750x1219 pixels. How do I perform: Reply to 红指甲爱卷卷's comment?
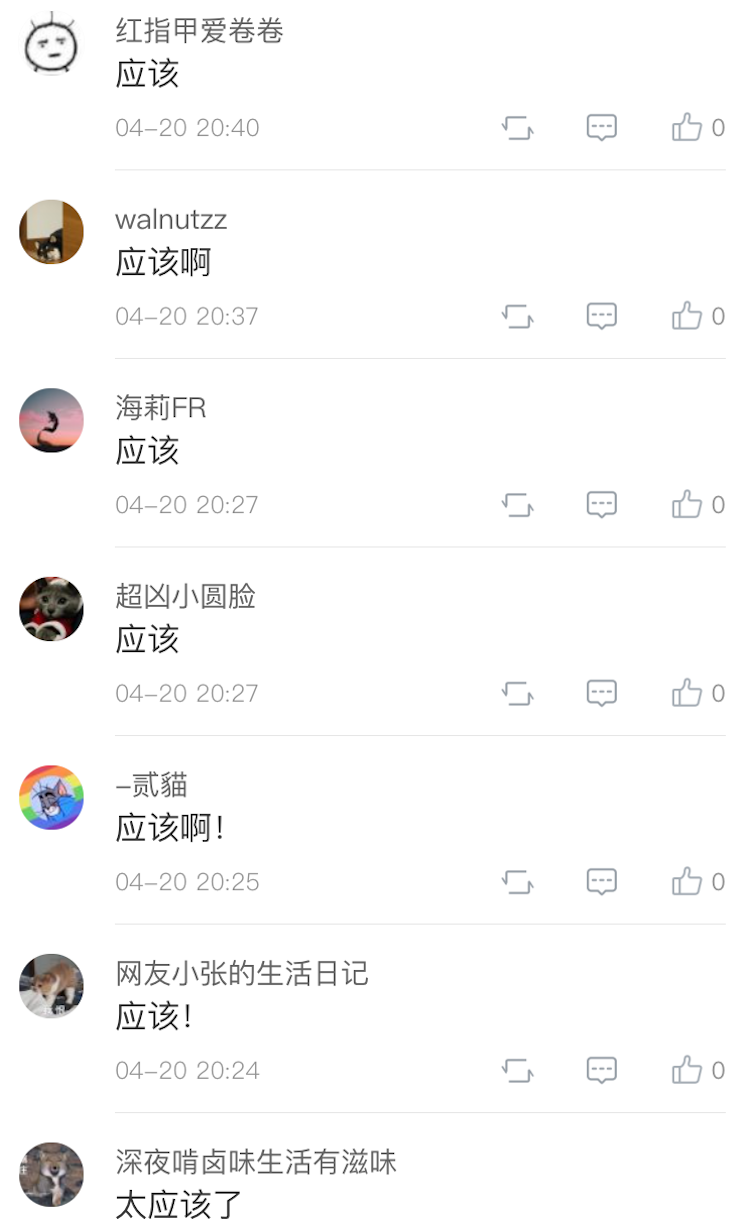[x=601, y=128]
